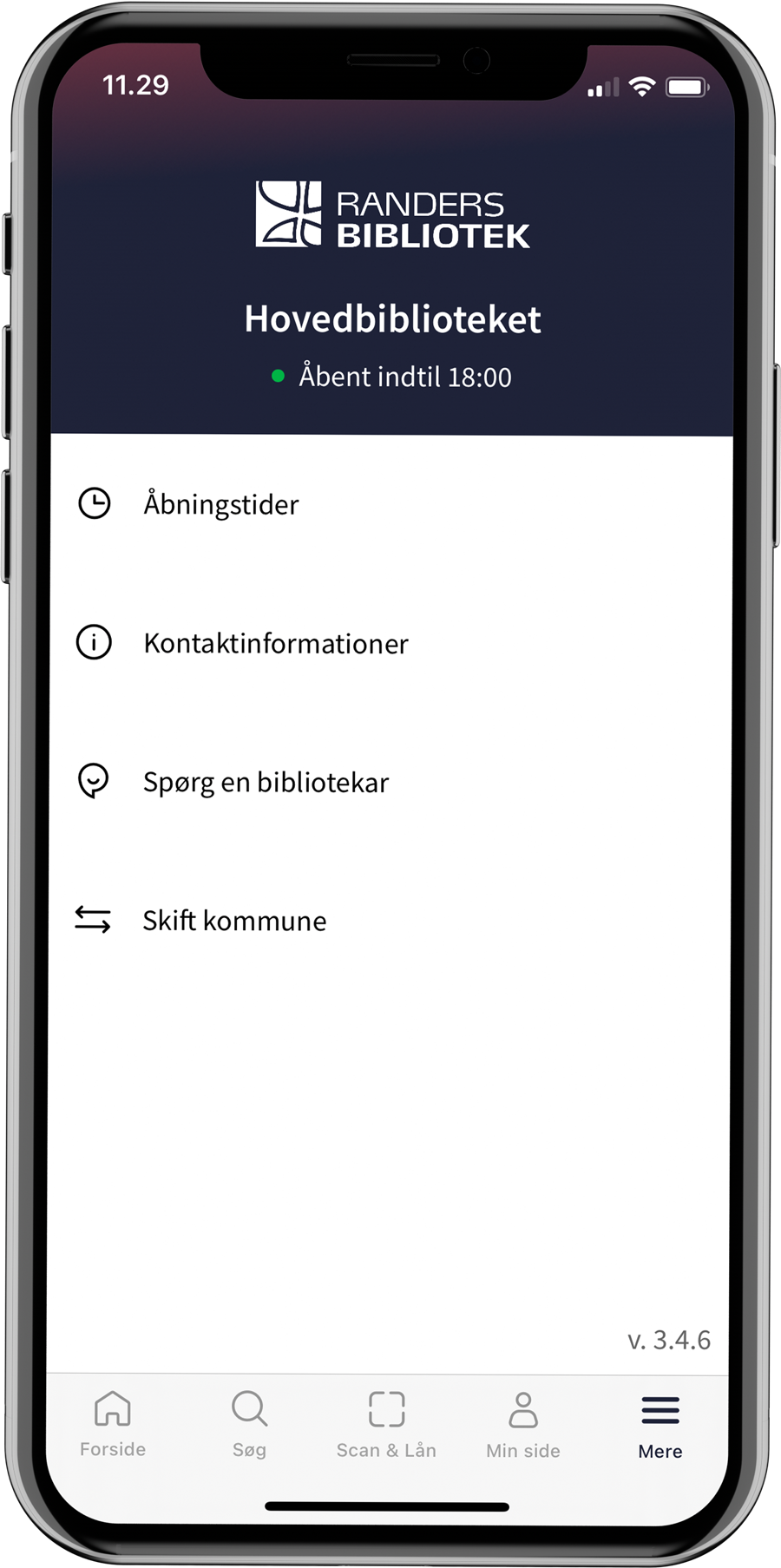Open the Scan & Lån tab
This screenshot has height=1568, width=781.
(386, 1424)
